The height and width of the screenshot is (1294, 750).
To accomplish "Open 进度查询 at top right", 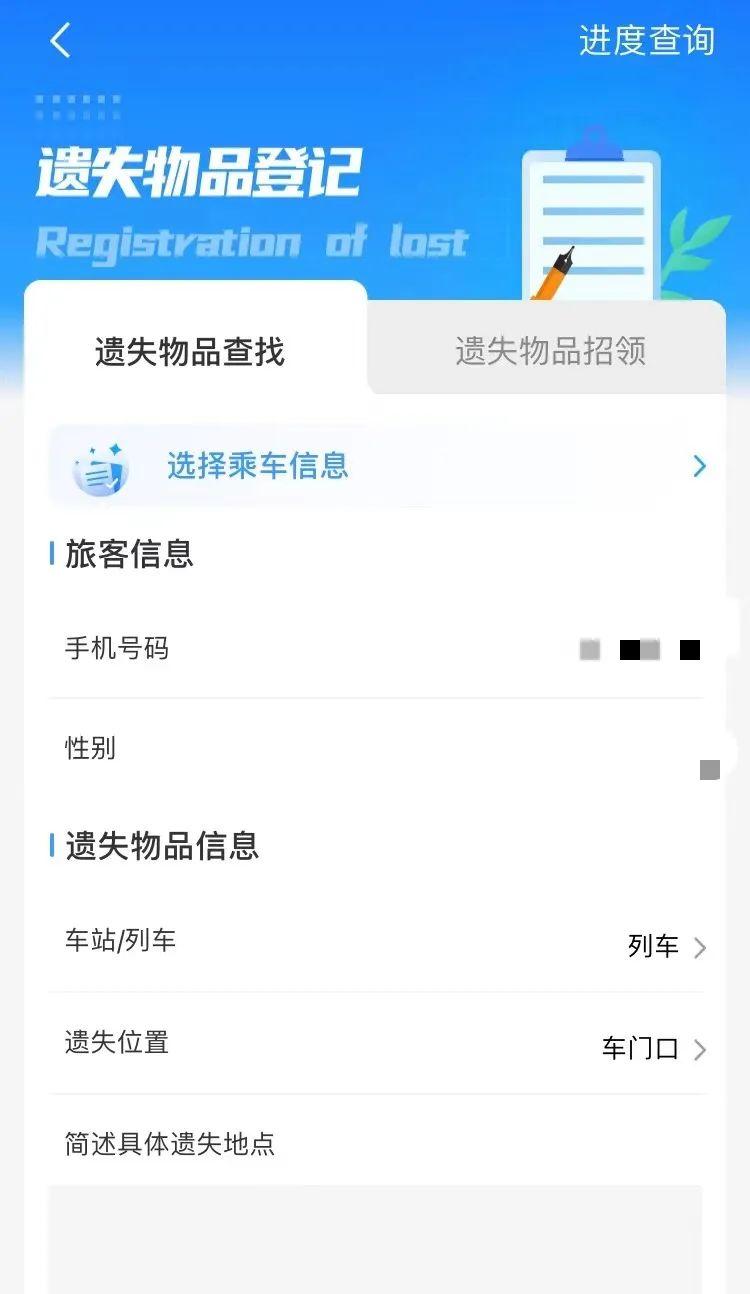I will click(x=646, y=40).
